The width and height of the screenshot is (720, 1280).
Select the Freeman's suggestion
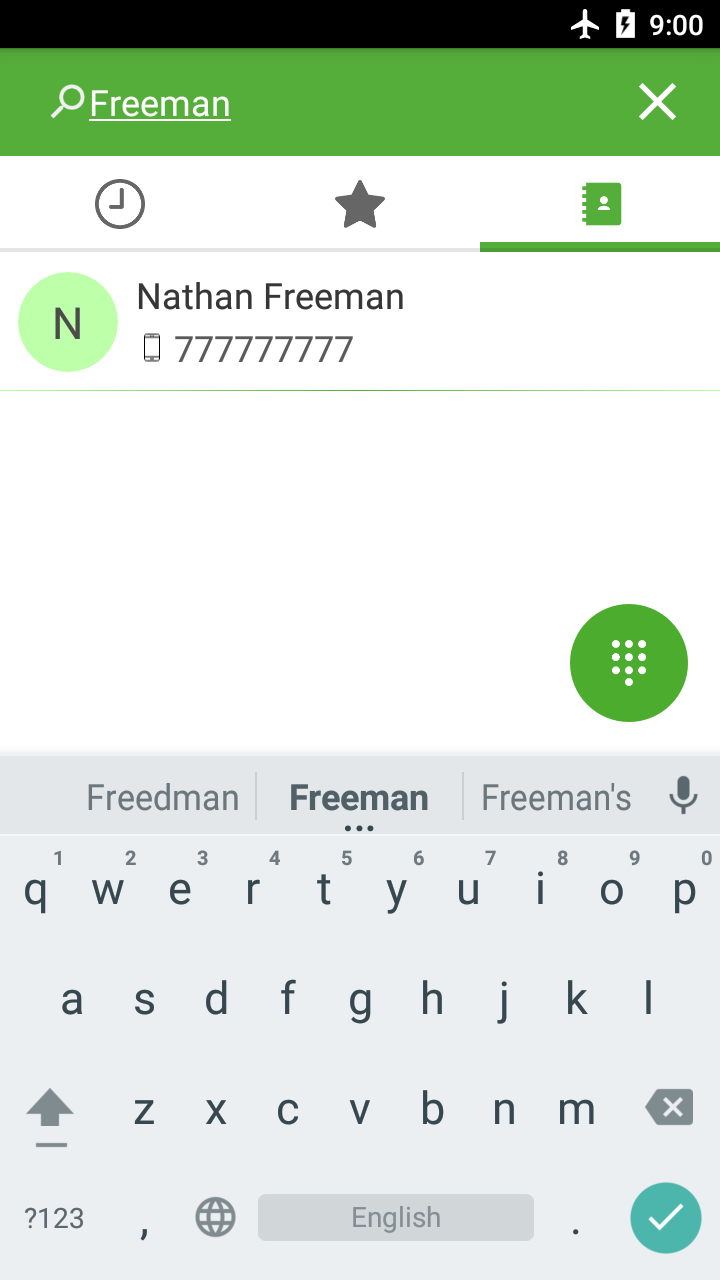556,796
